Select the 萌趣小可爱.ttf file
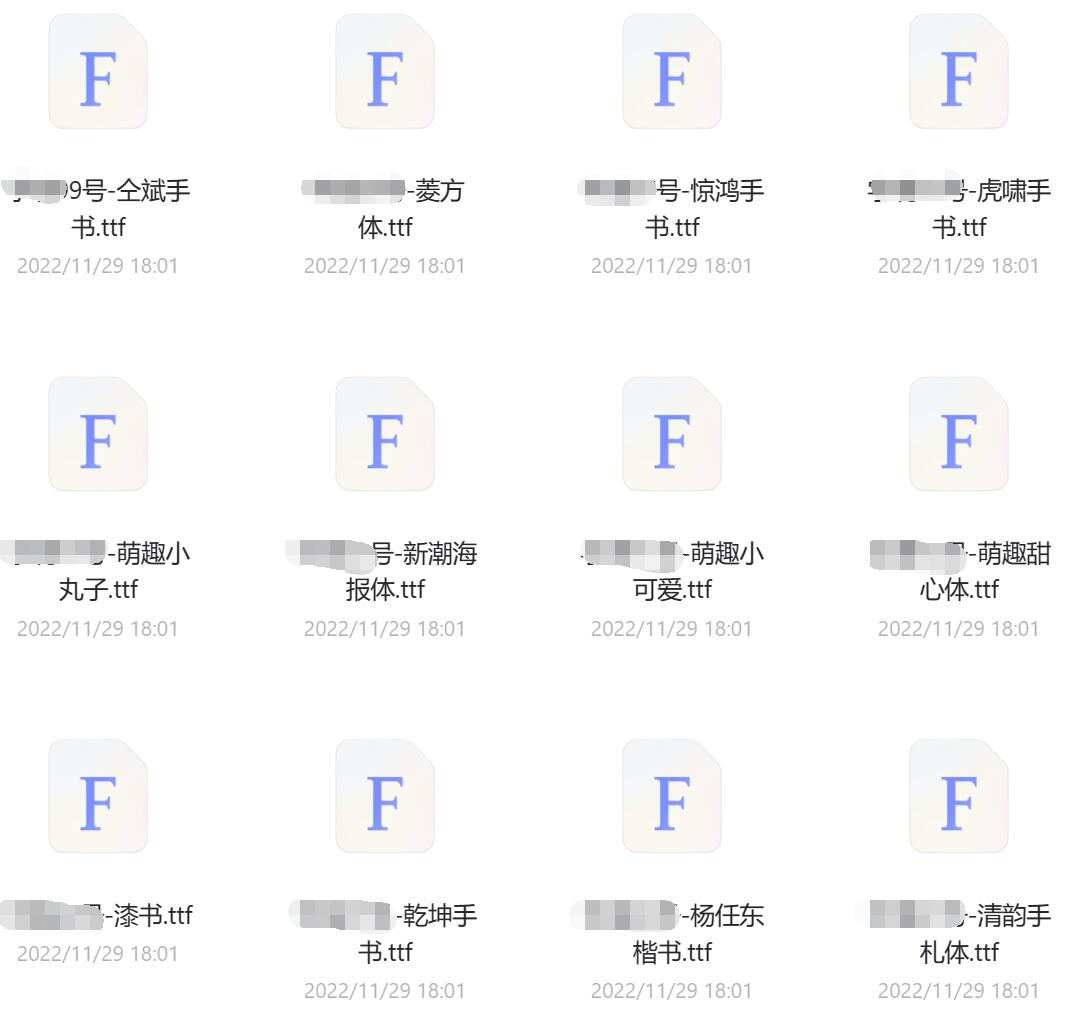This screenshot has height=1034, width=1086. (x=672, y=435)
